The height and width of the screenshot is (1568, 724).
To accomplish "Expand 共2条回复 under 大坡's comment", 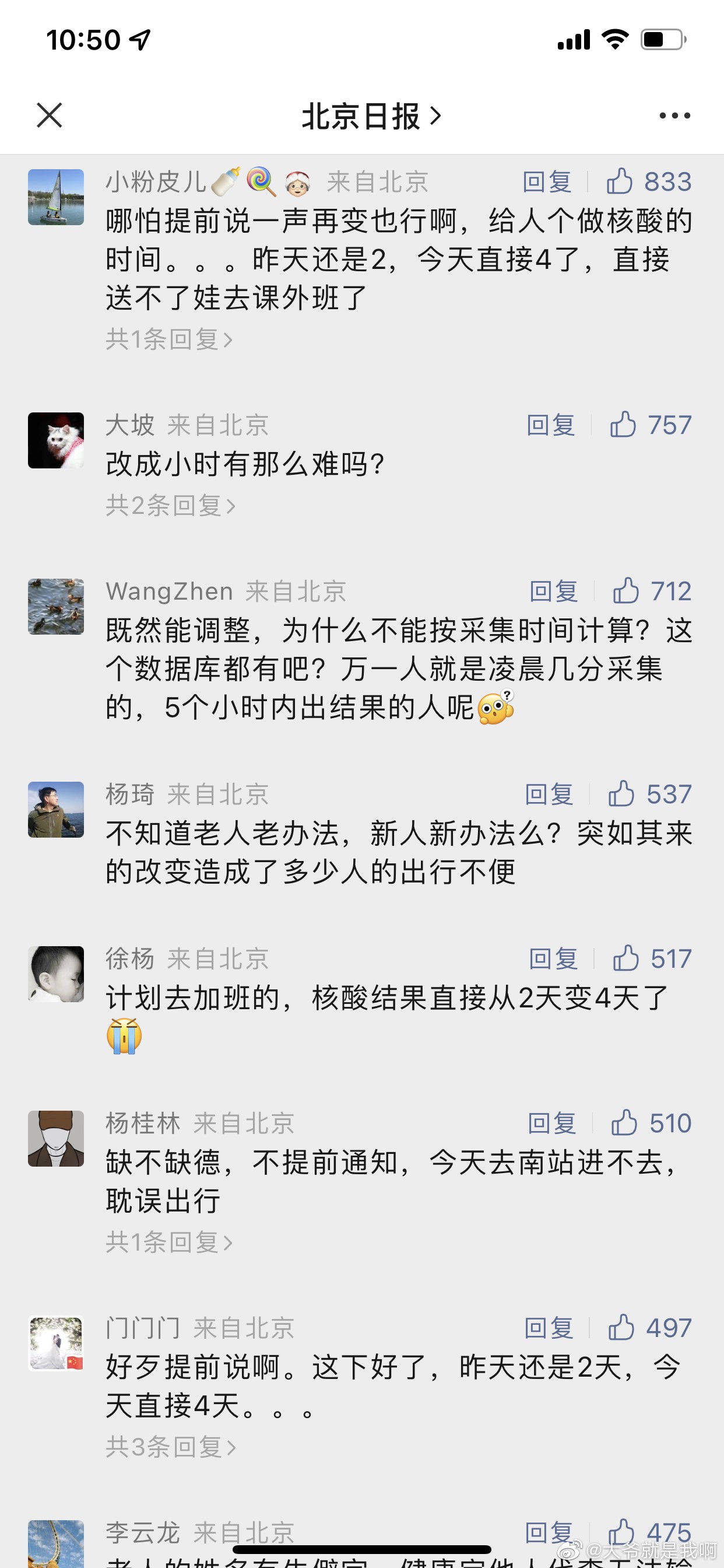I will pyautogui.click(x=170, y=505).
